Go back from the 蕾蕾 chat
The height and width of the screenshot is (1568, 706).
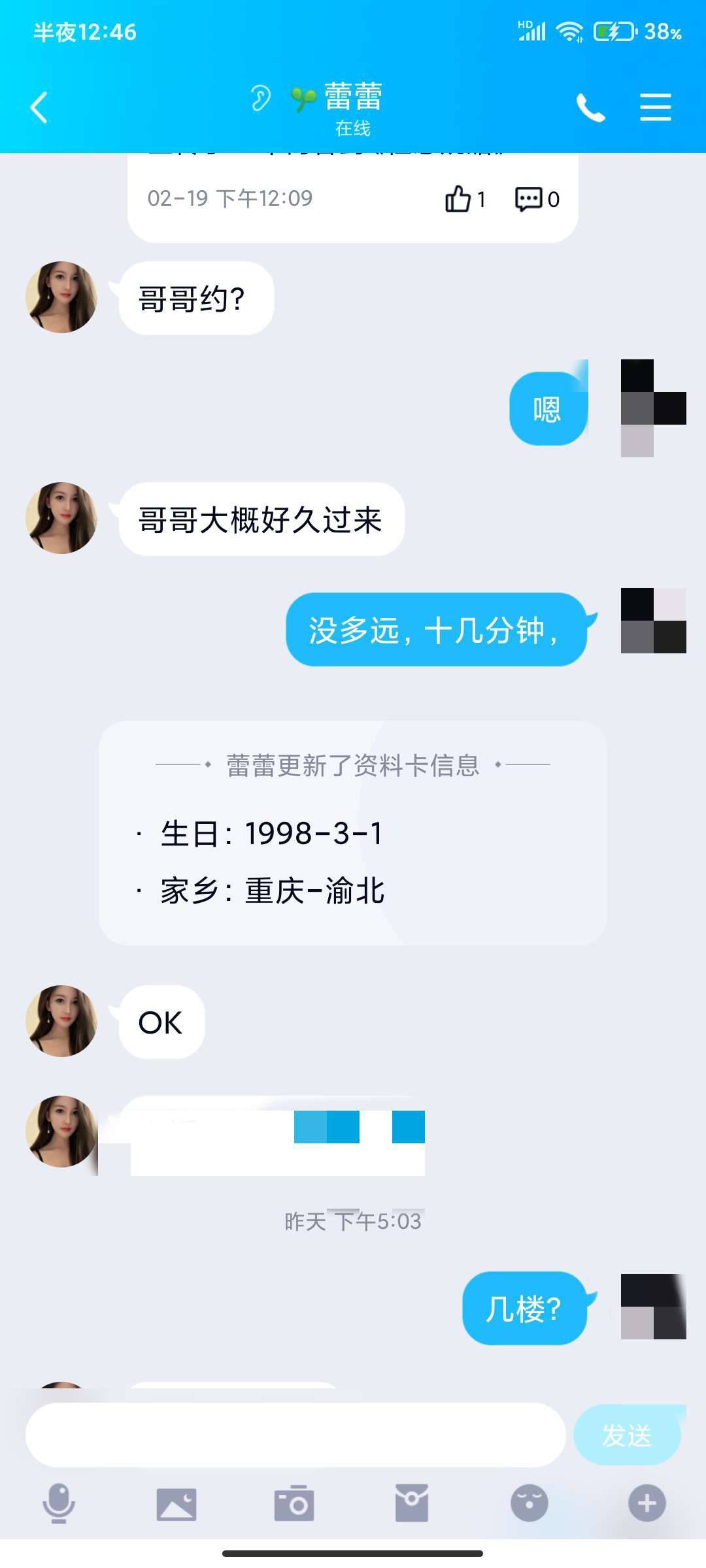point(39,108)
